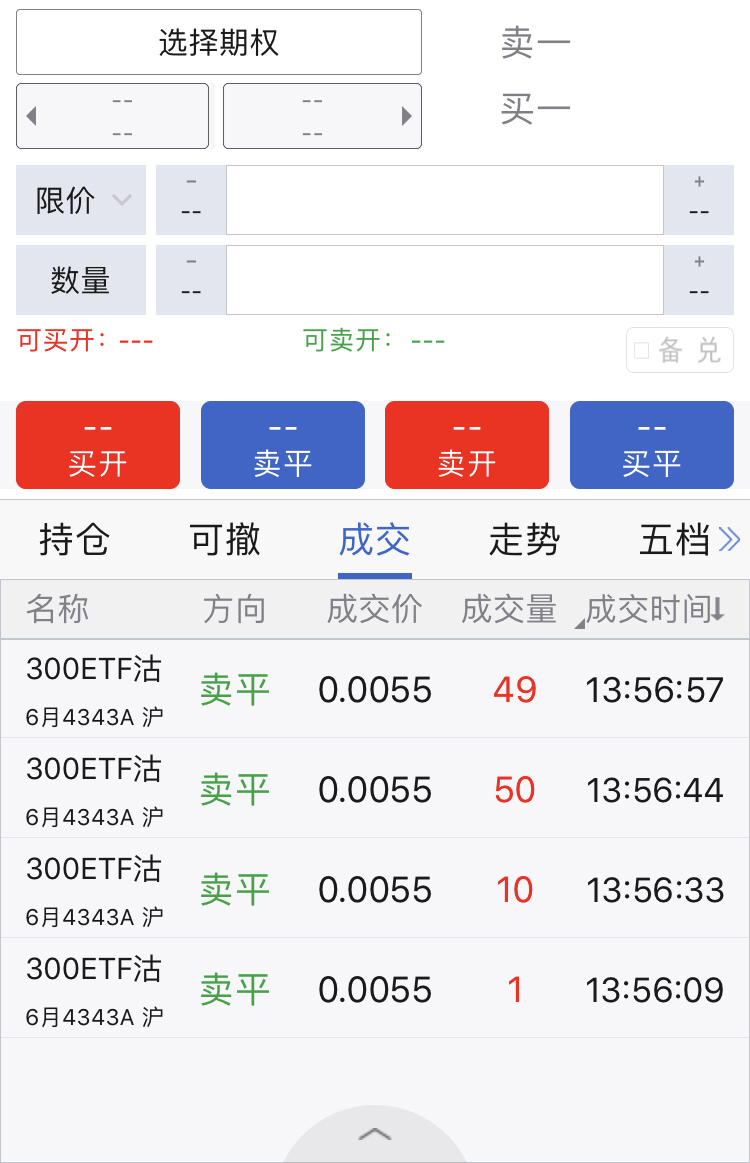Switch to the 走势 tab

(x=524, y=540)
